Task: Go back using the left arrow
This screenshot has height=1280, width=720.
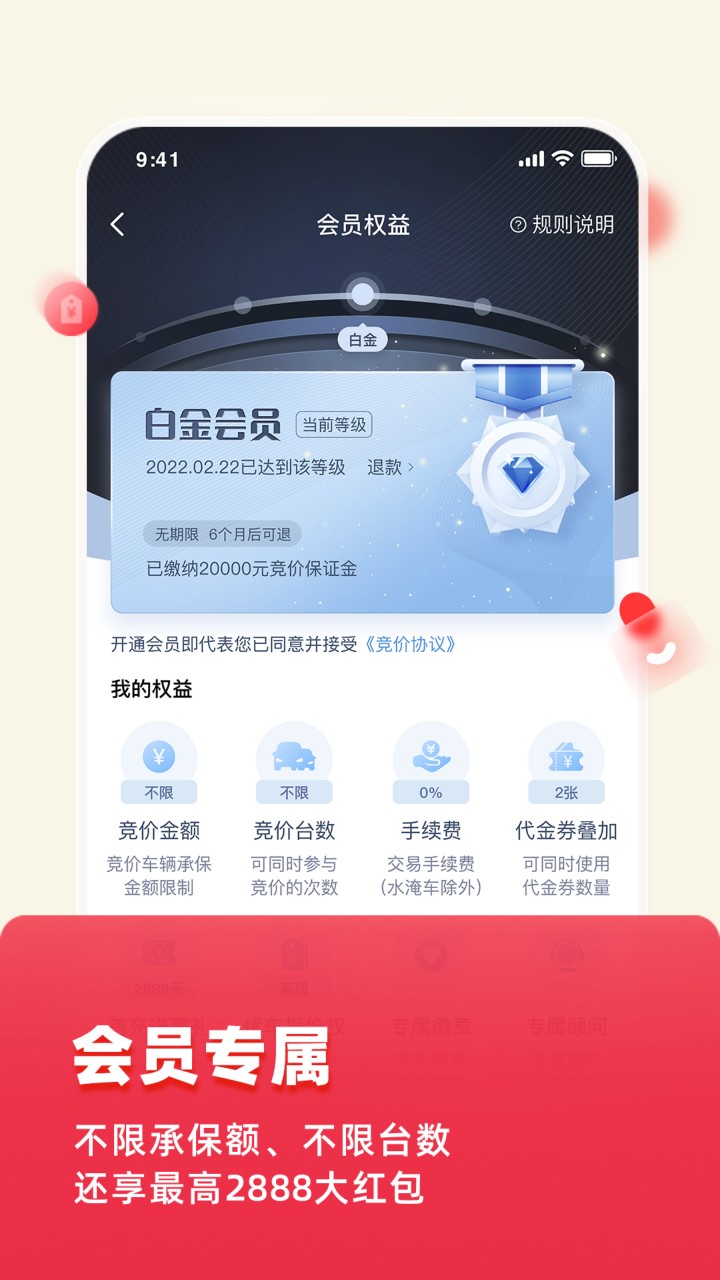Action: click(x=118, y=227)
